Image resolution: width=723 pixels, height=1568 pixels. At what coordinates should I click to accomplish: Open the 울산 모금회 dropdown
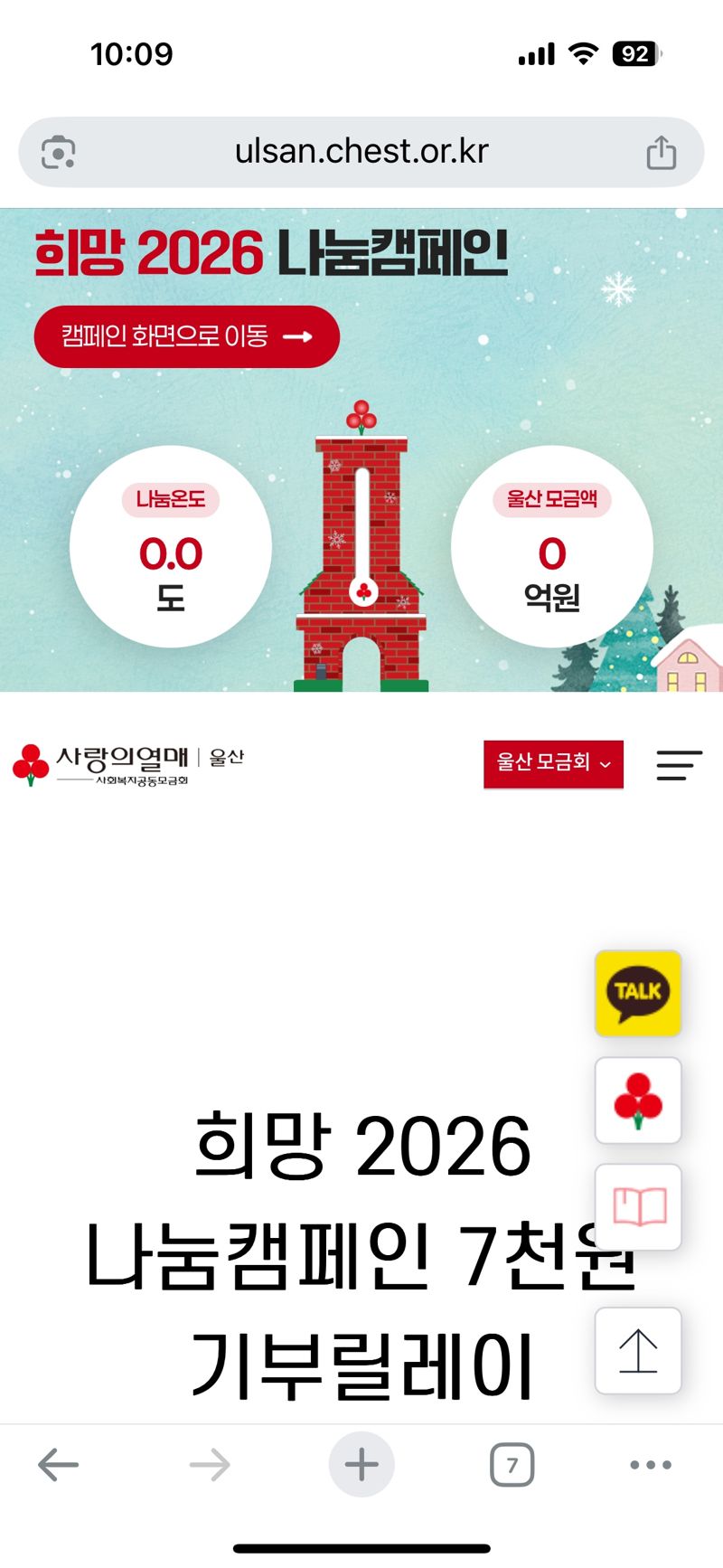[x=553, y=763]
